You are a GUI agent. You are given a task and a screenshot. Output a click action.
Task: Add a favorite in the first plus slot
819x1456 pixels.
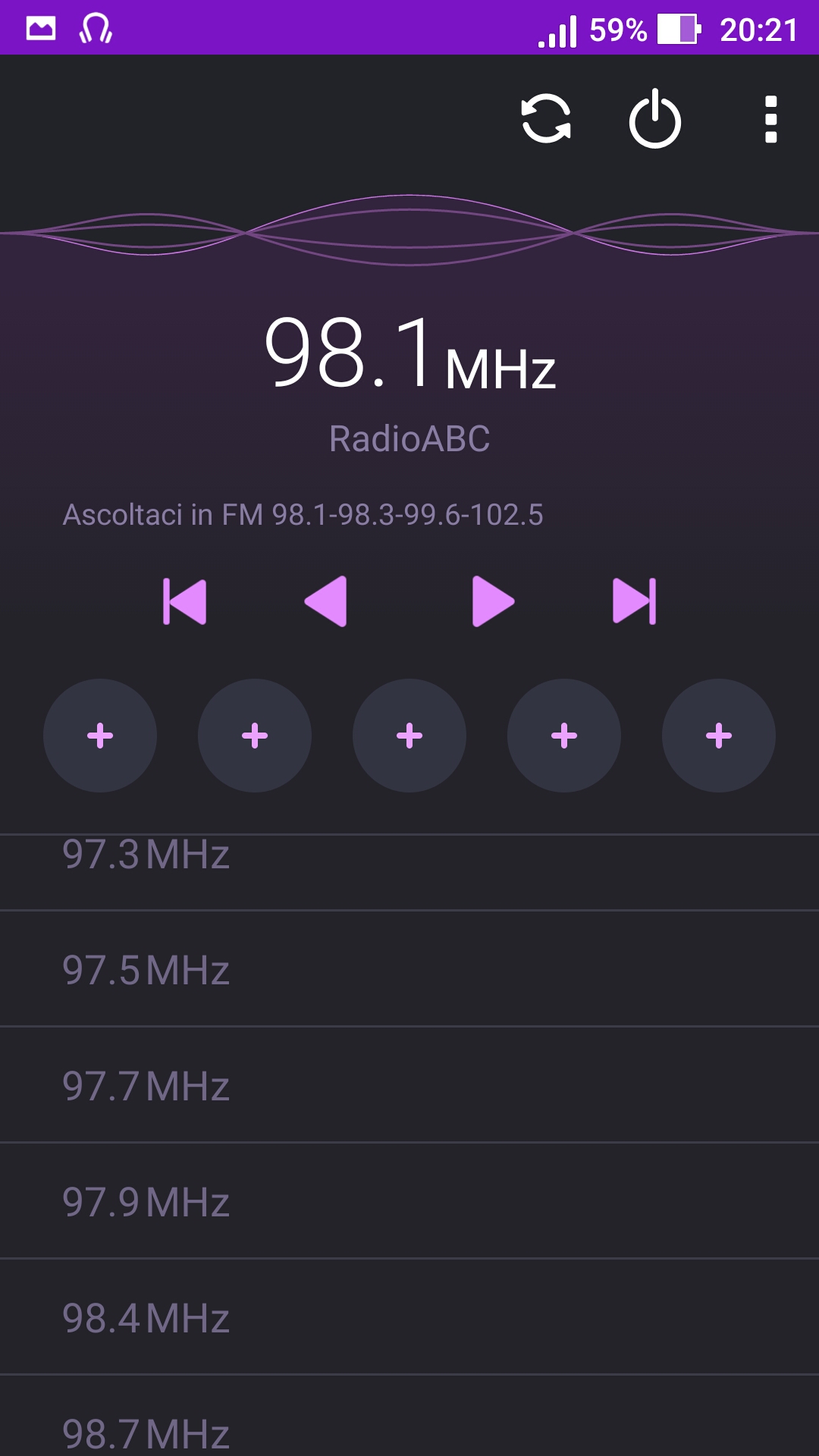click(100, 736)
